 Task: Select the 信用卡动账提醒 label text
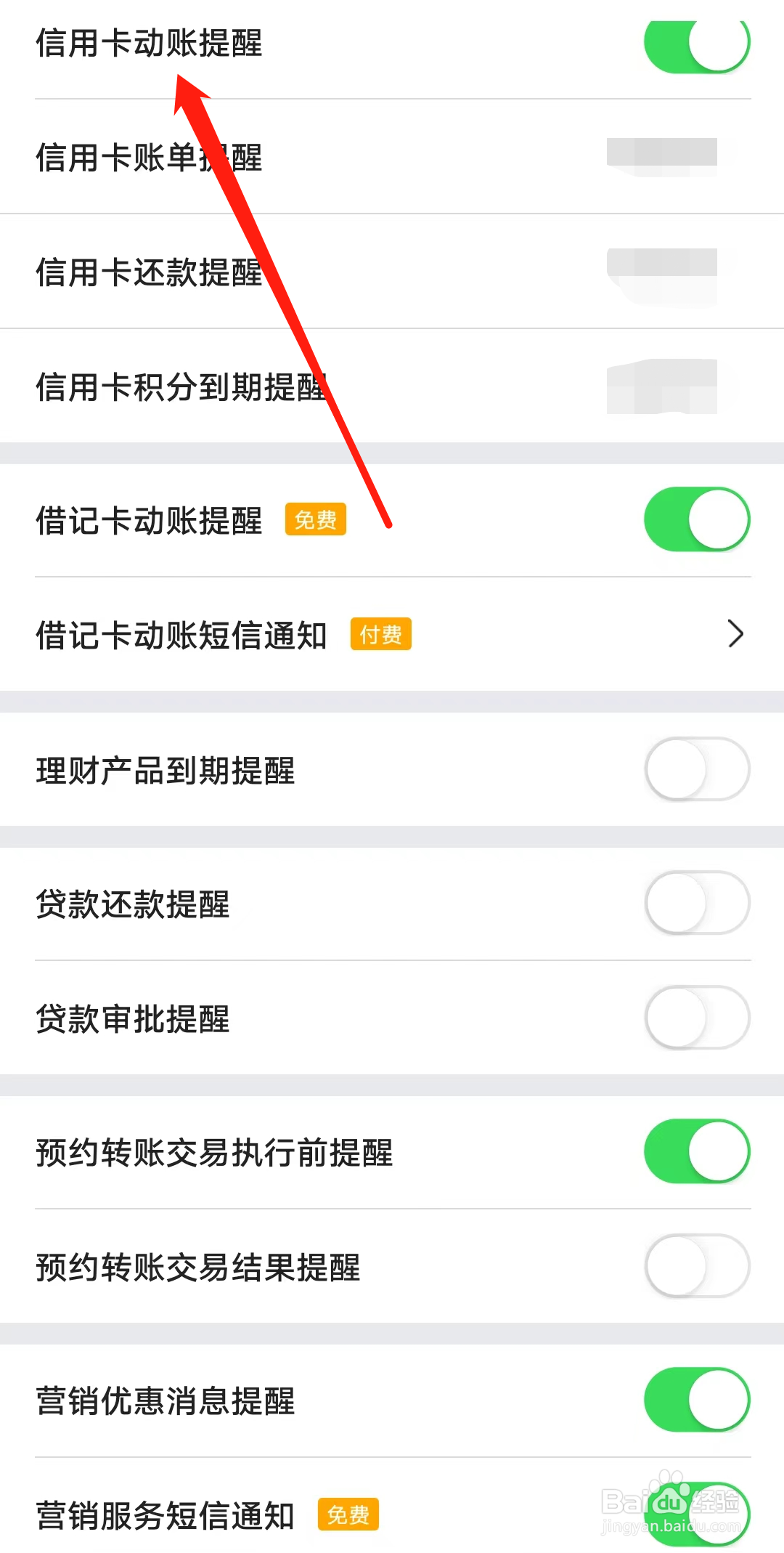(x=149, y=44)
